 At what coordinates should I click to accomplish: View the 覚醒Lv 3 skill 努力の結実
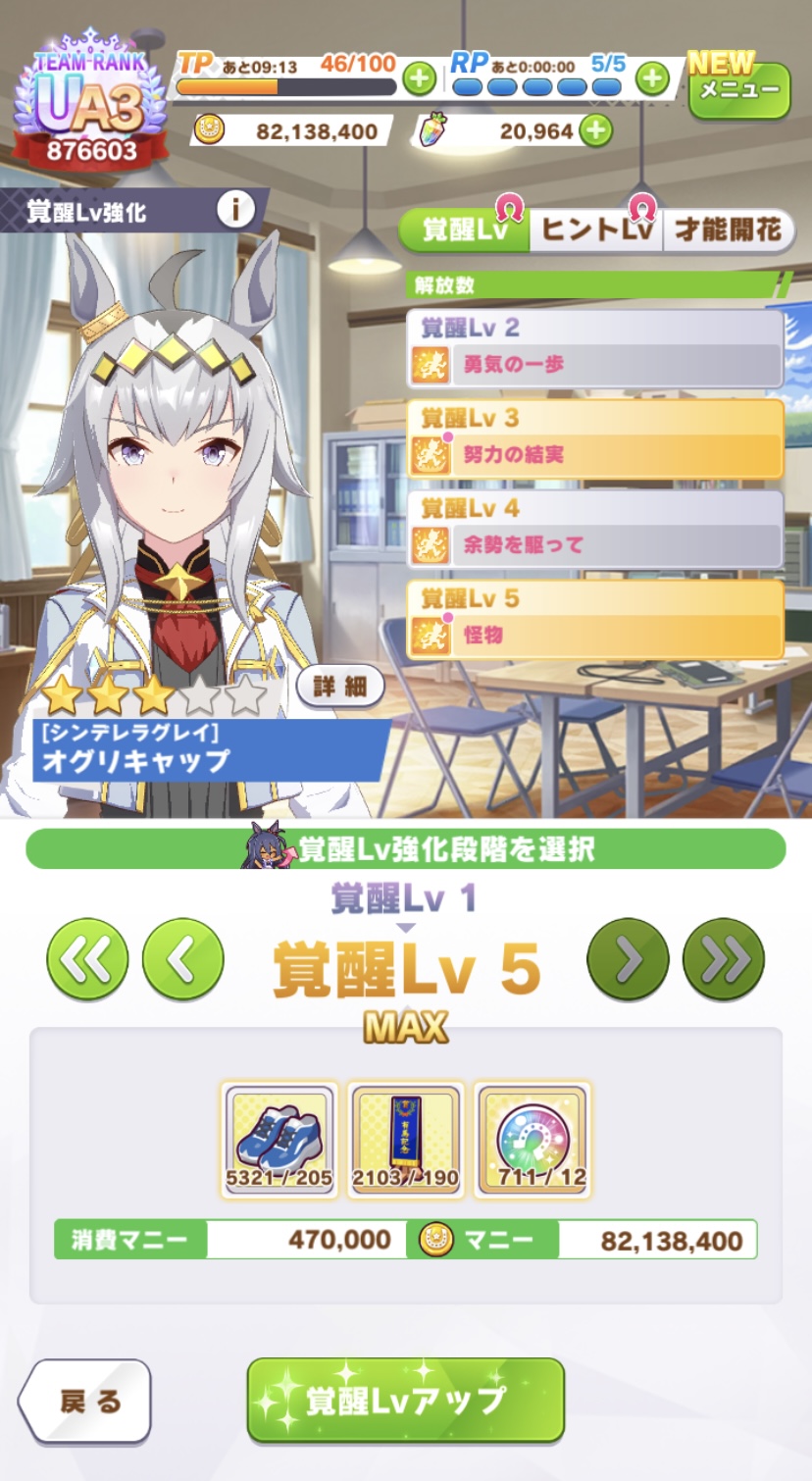(x=595, y=439)
